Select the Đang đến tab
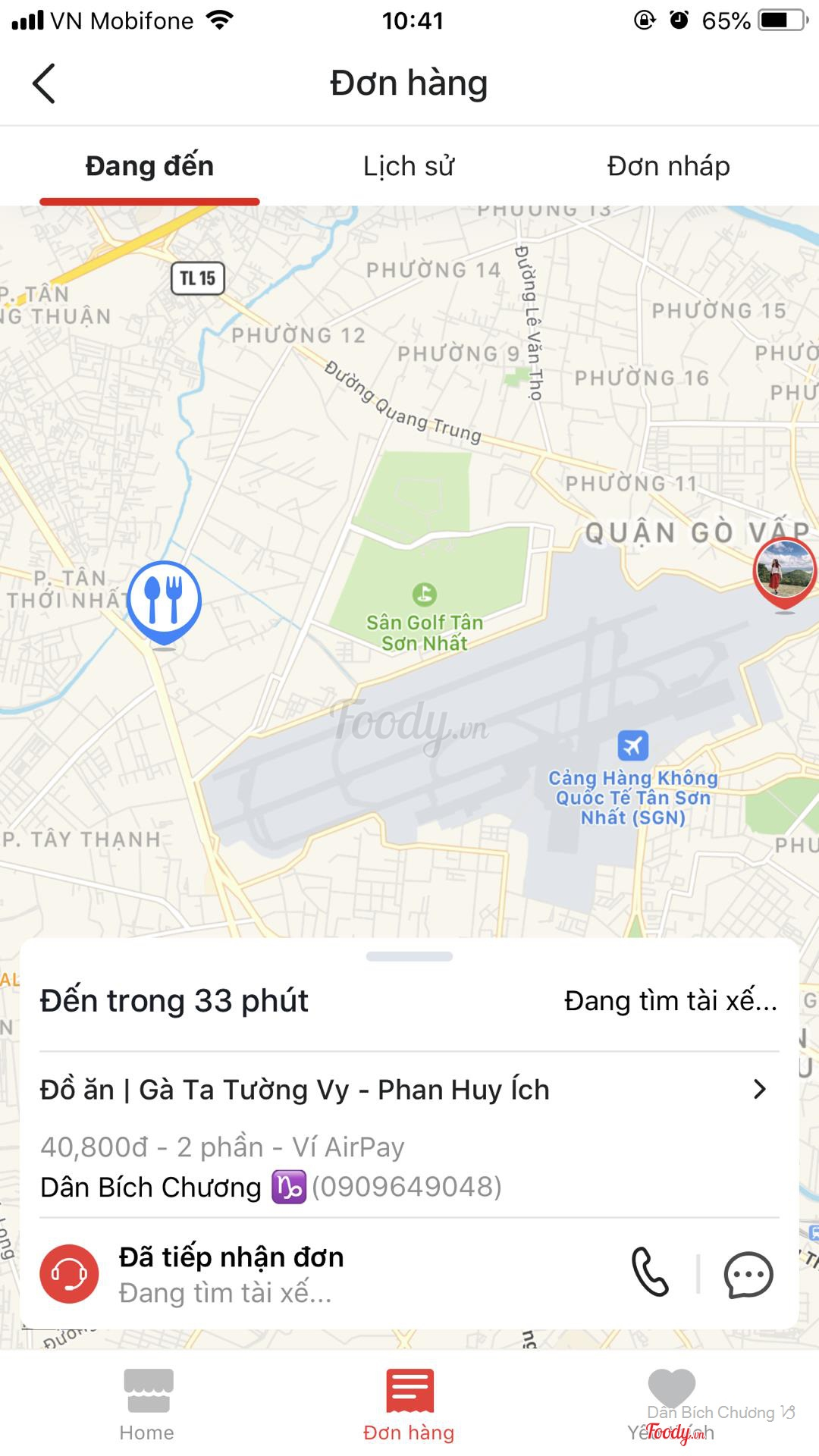Image resolution: width=819 pixels, height=1456 pixels. pyautogui.click(x=149, y=166)
